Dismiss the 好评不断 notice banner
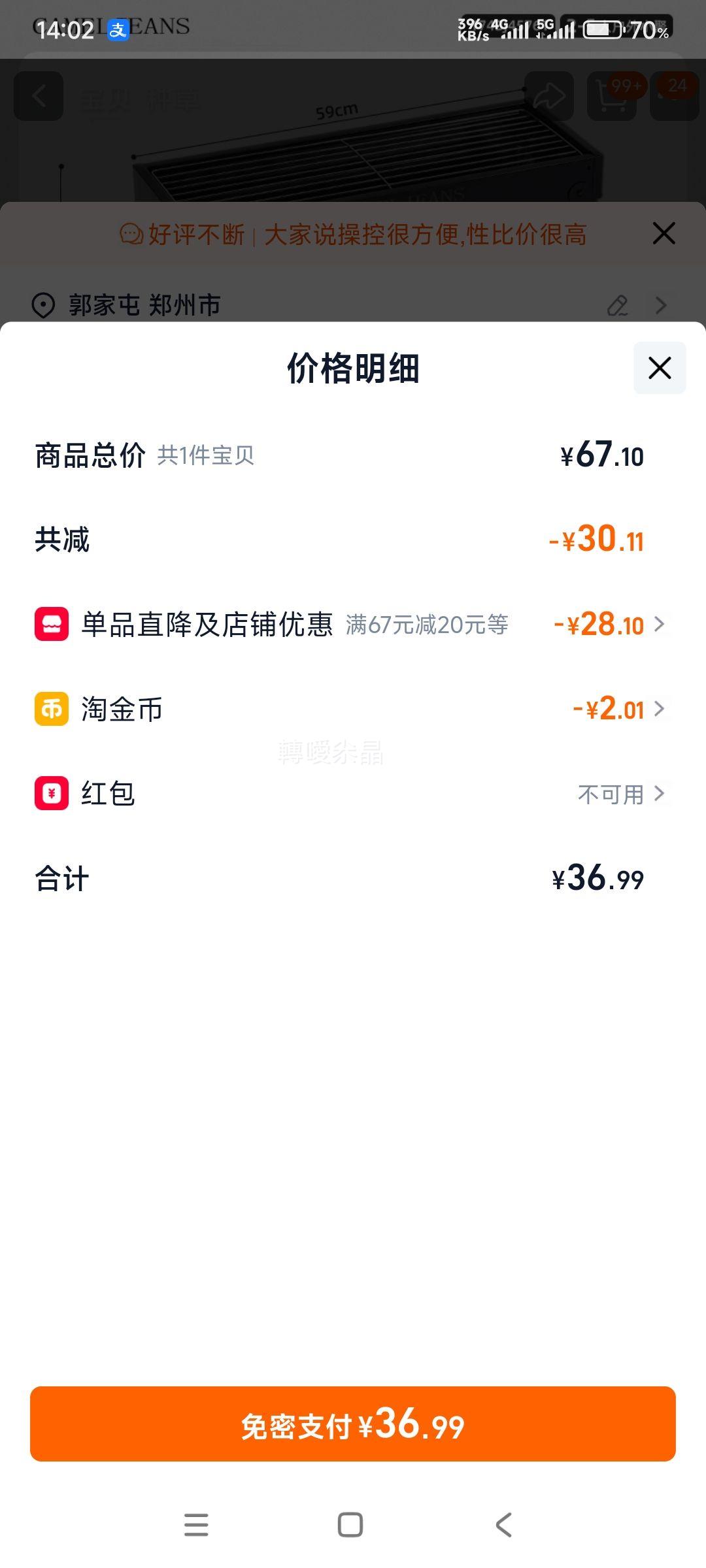Screen dimensions: 706x1568 point(664,233)
